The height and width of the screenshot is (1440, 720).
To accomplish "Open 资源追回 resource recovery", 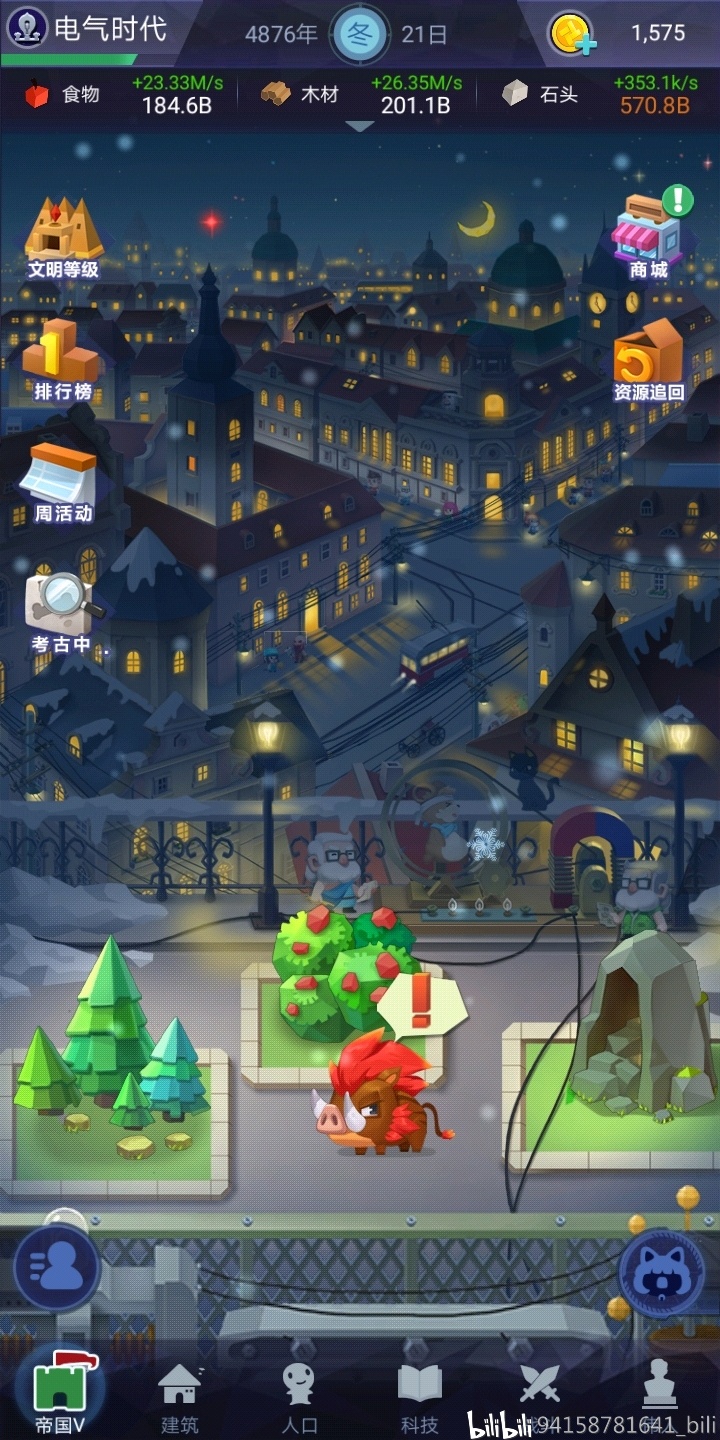I will click(x=648, y=360).
